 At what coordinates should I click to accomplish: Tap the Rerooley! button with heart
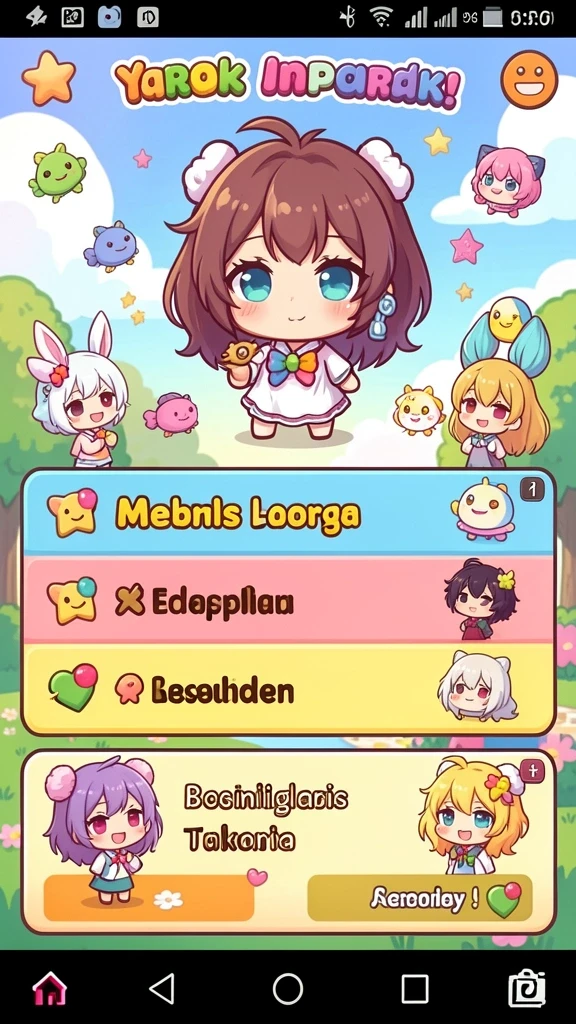point(420,898)
